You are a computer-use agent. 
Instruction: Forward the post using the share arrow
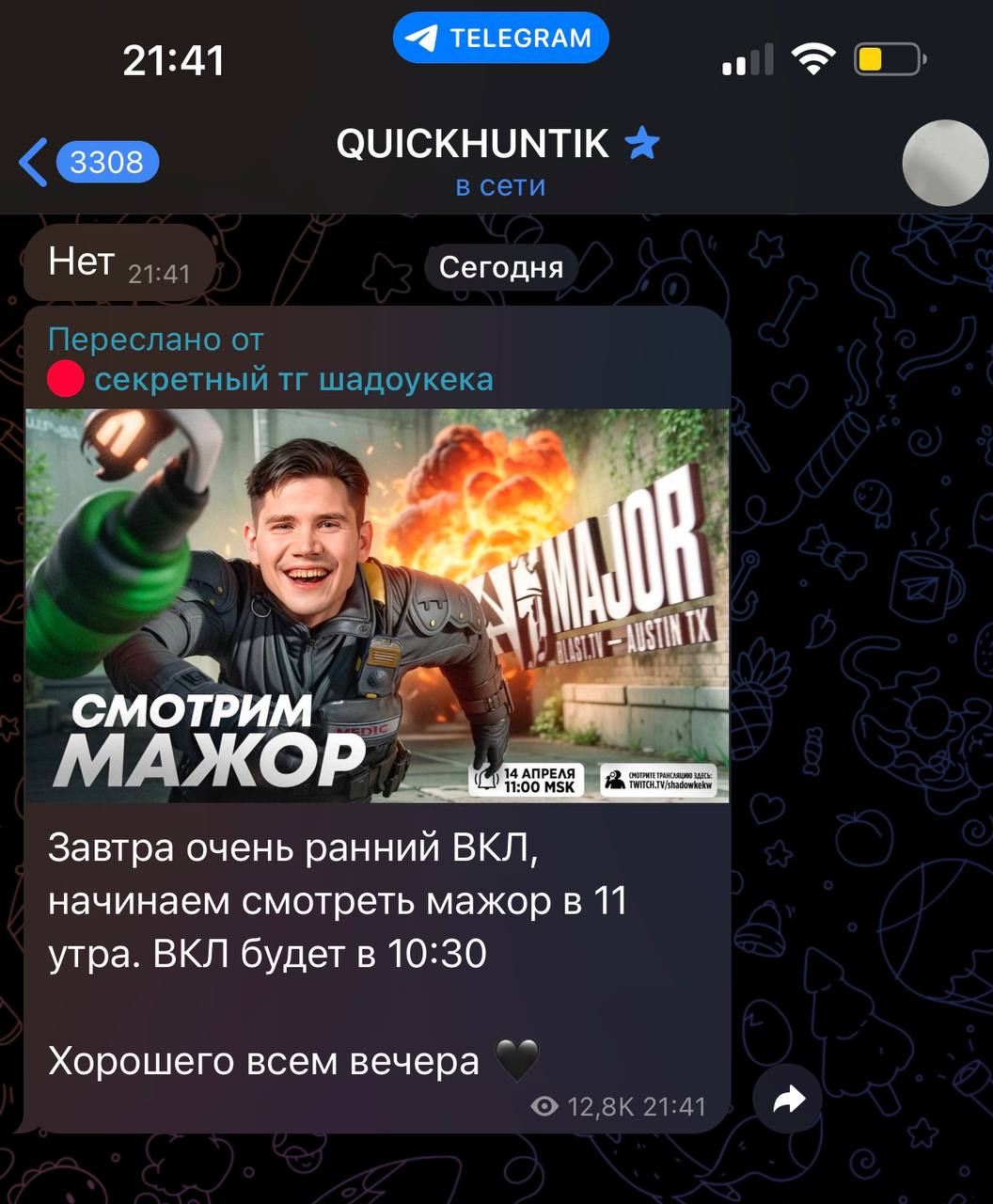click(788, 1098)
